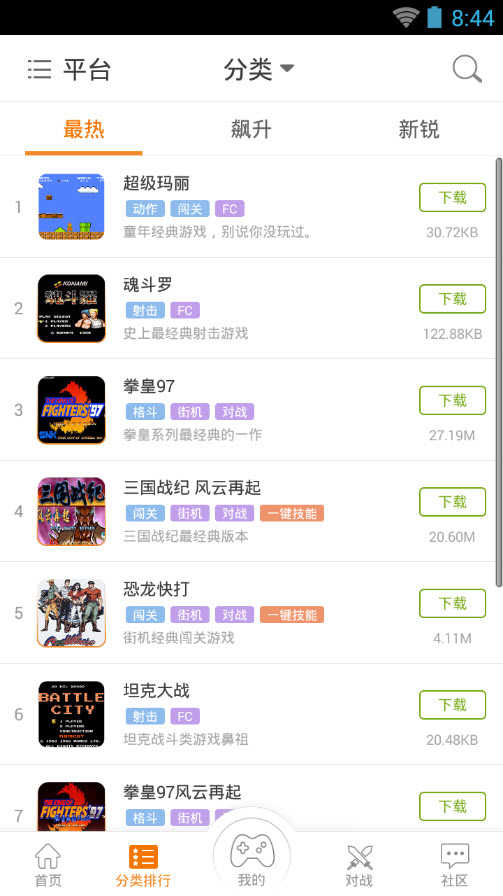Download 拳皇97风云再起
The height and width of the screenshot is (896, 503).
452,806
